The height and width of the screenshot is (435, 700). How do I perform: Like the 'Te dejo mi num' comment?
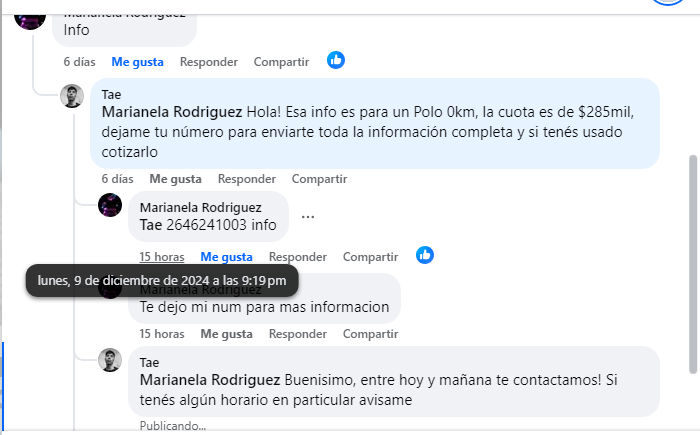coord(226,334)
